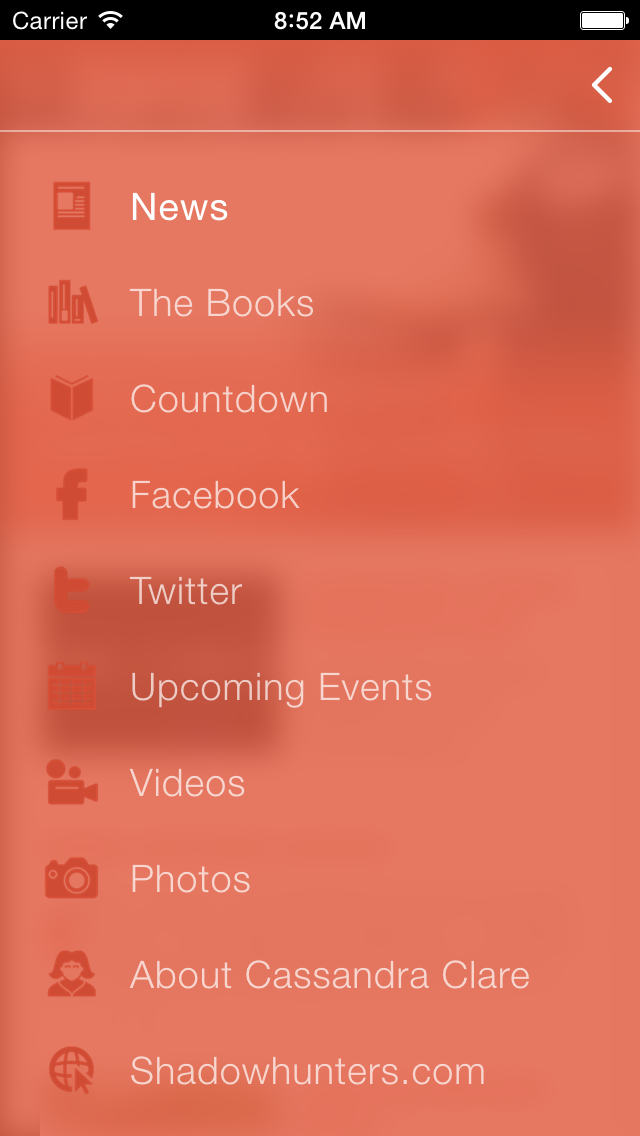
Task: Open Upcoming Events
Action: (281, 687)
